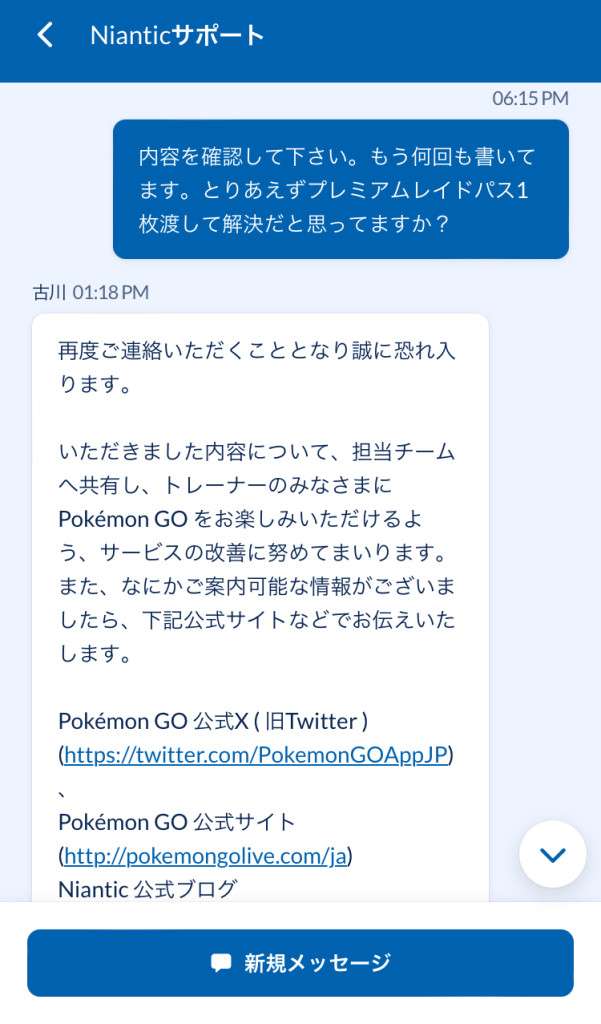Go back from the Nianticサポート chat

pos(44,35)
